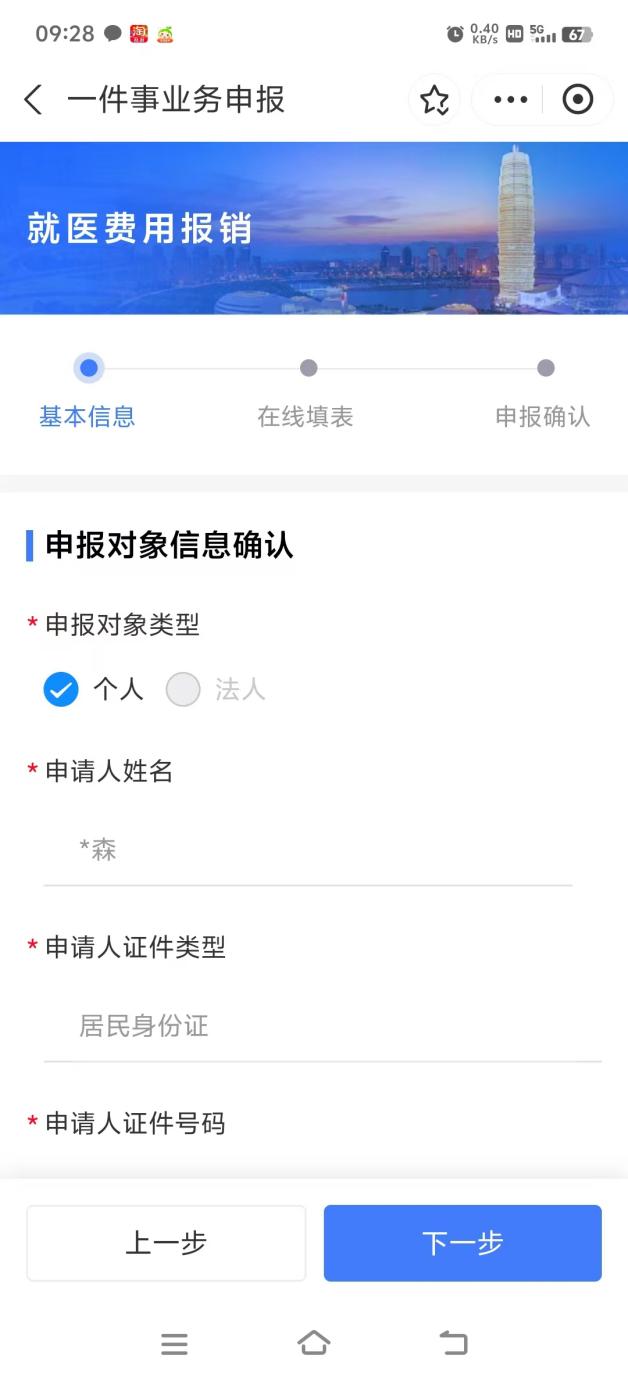The width and height of the screenshot is (628, 1381).
Task: Tap the system home button
Action: pos(314,1343)
